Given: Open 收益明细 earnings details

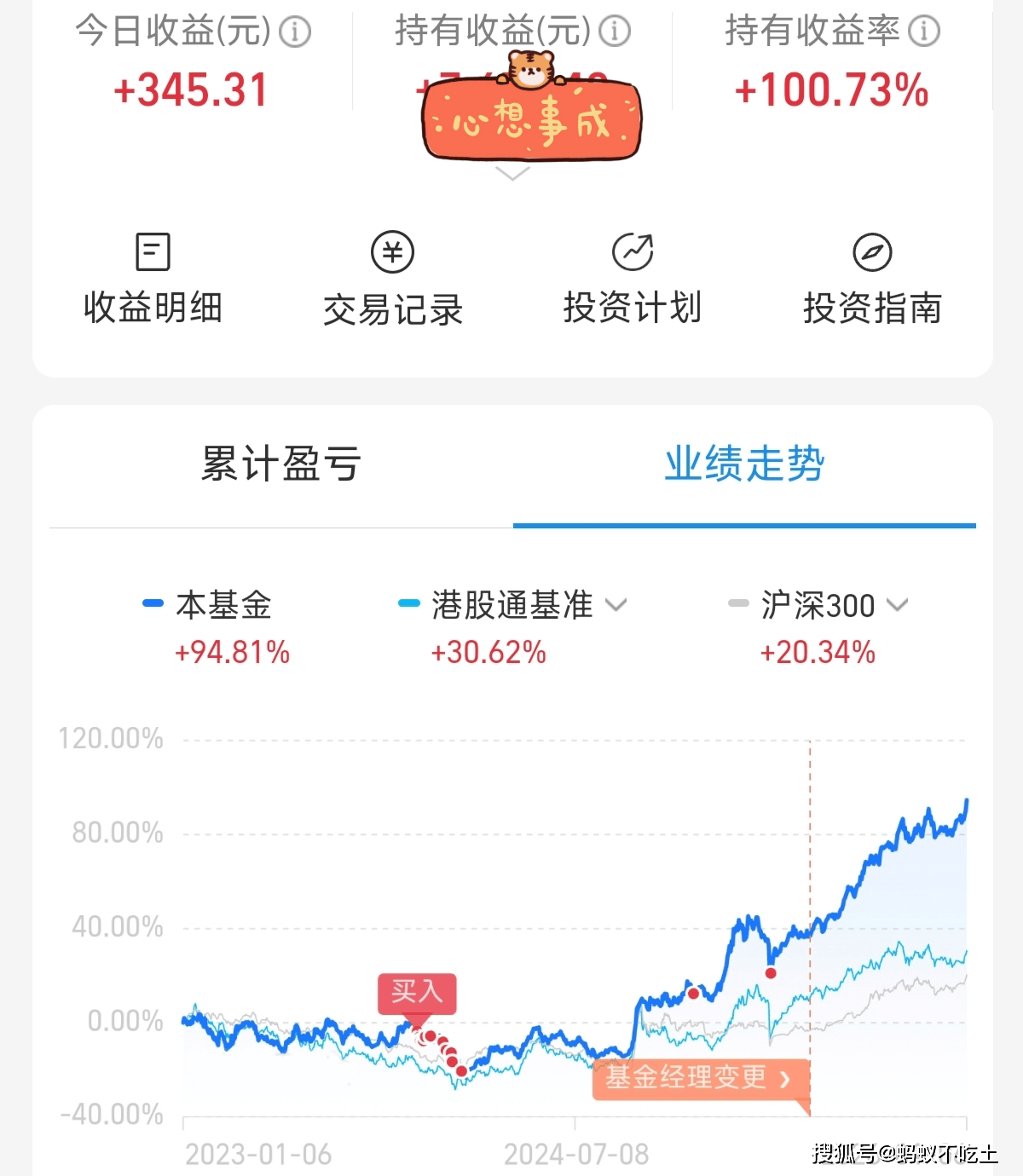Looking at the screenshot, I should point(153,279).
